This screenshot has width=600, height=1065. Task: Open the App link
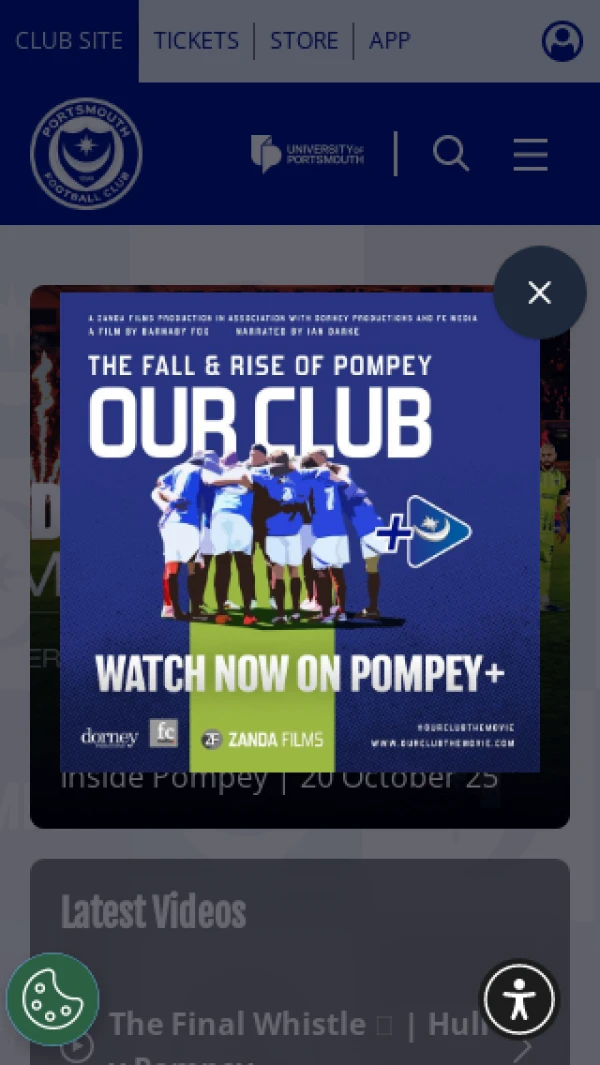(x=389, y=41)
